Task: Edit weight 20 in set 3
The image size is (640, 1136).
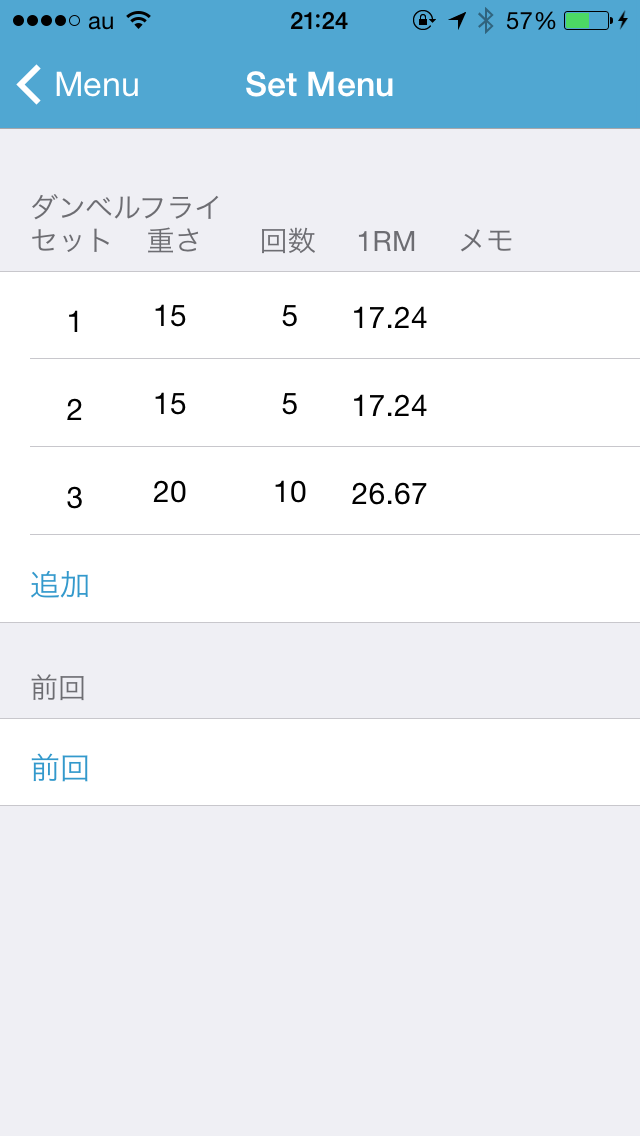Action: (x=170, y=493)
